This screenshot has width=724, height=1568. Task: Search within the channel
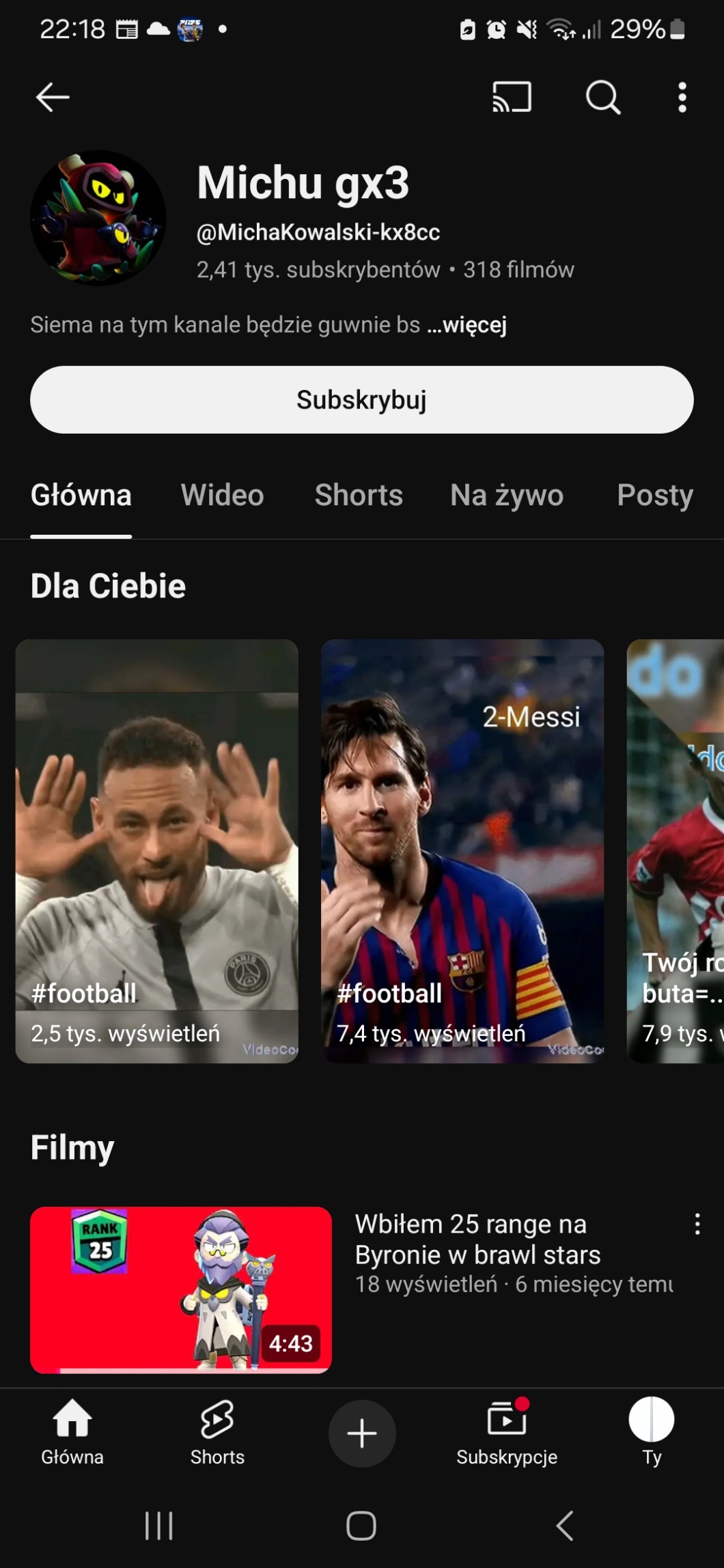coord(603,97)
